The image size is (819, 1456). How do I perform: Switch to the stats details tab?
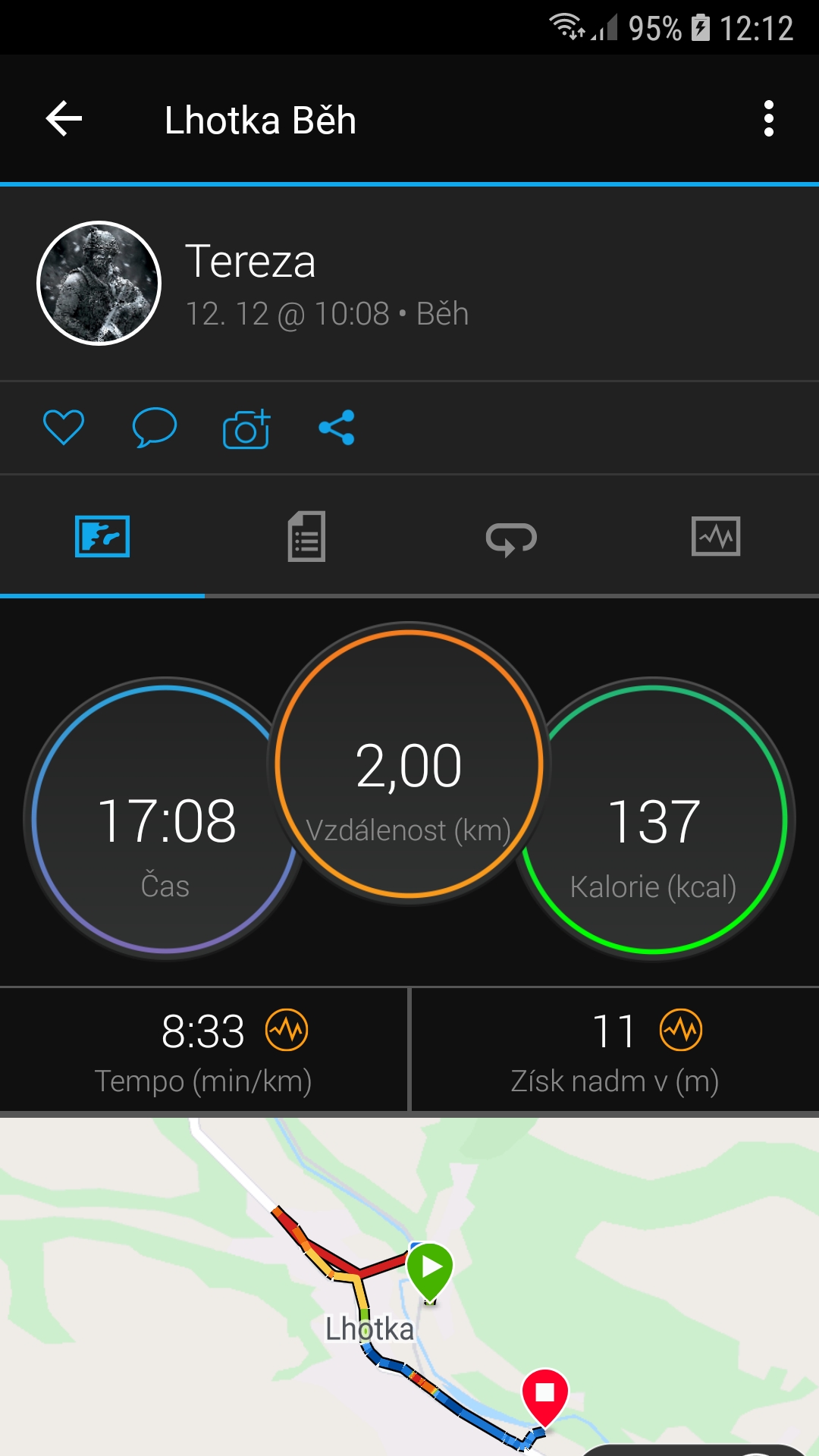(x=306, y=537)
